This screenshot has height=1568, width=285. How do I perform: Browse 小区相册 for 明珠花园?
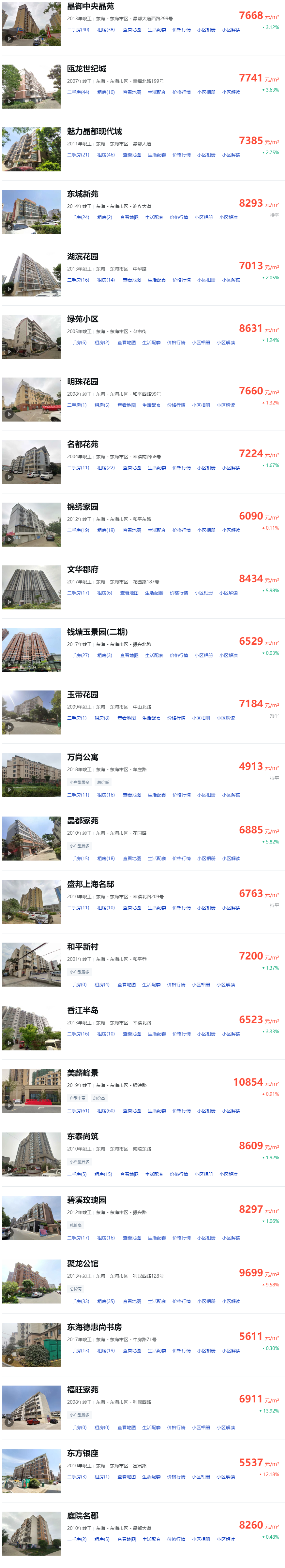(x=201, y=405)
